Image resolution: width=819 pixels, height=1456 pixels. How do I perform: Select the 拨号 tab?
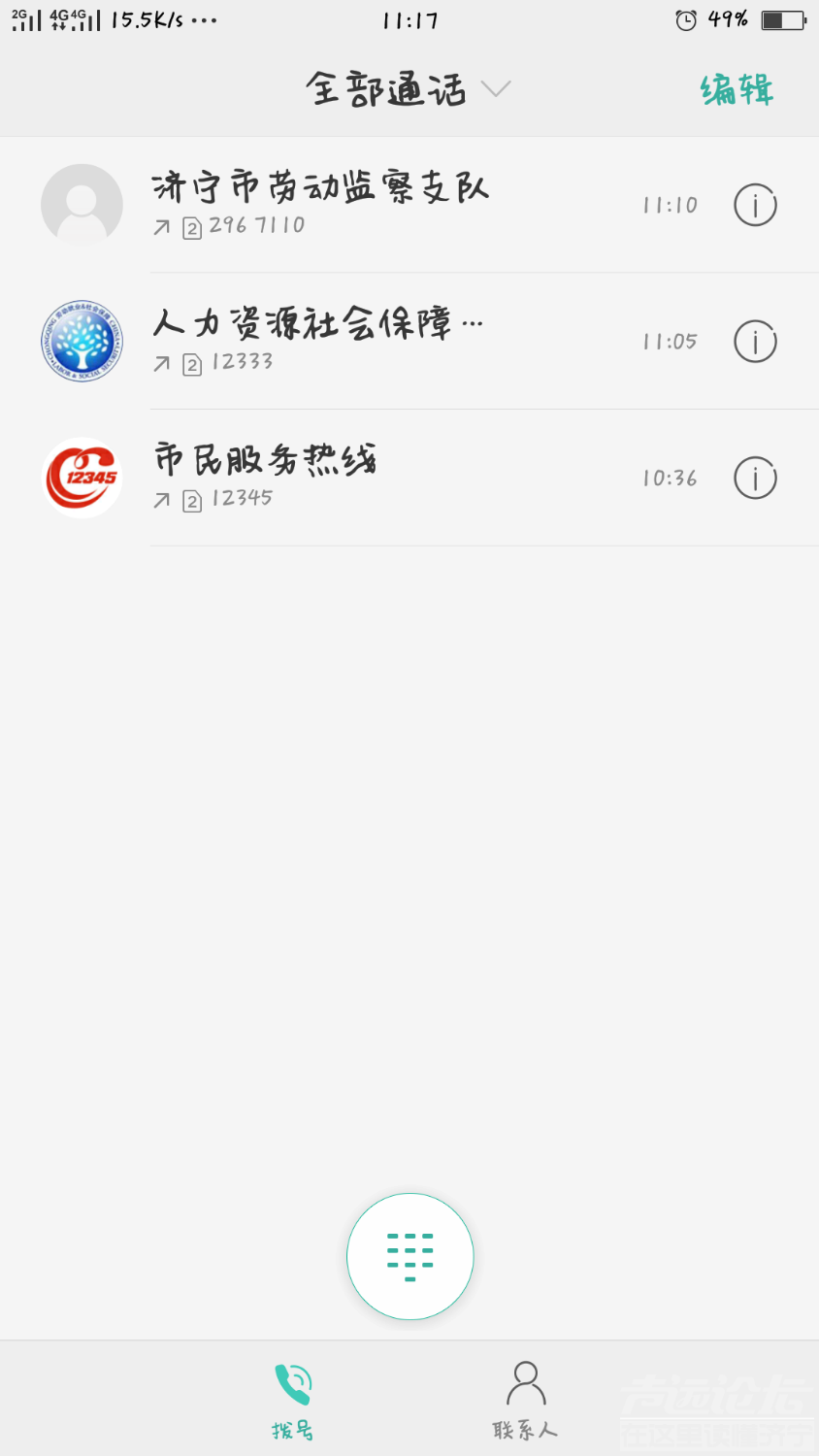(x=292, y=1398)
